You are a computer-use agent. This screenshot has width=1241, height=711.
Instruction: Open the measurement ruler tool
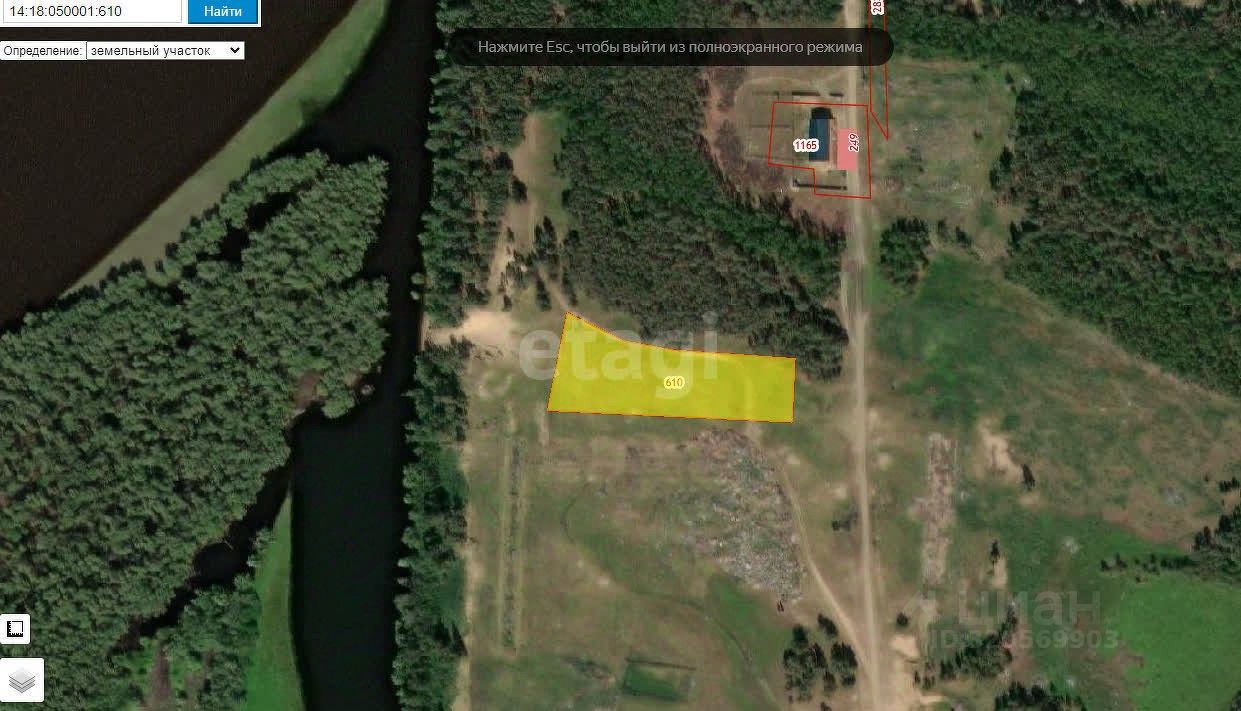[15, 629]
